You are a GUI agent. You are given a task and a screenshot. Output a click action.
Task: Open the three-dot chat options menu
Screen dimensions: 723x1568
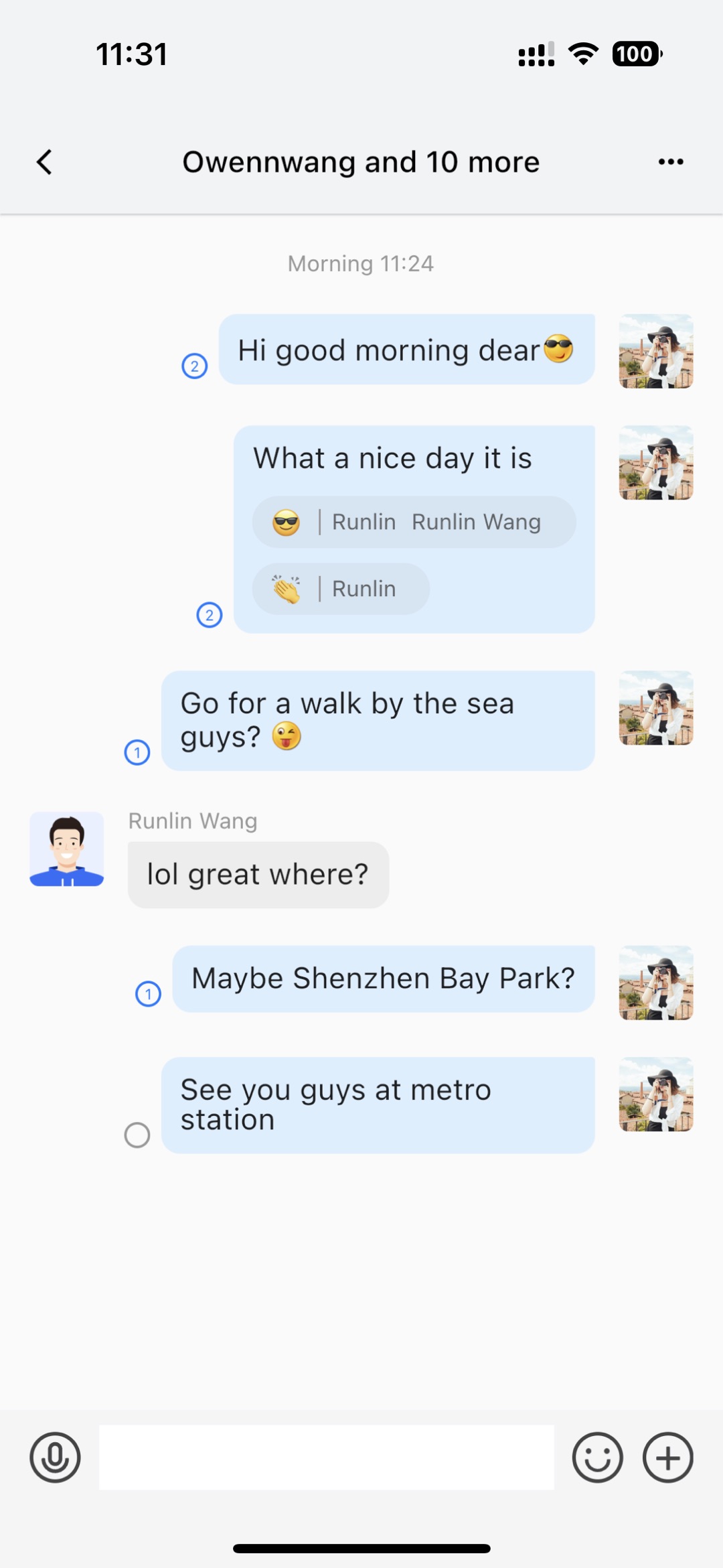click(x=671, y=162)
